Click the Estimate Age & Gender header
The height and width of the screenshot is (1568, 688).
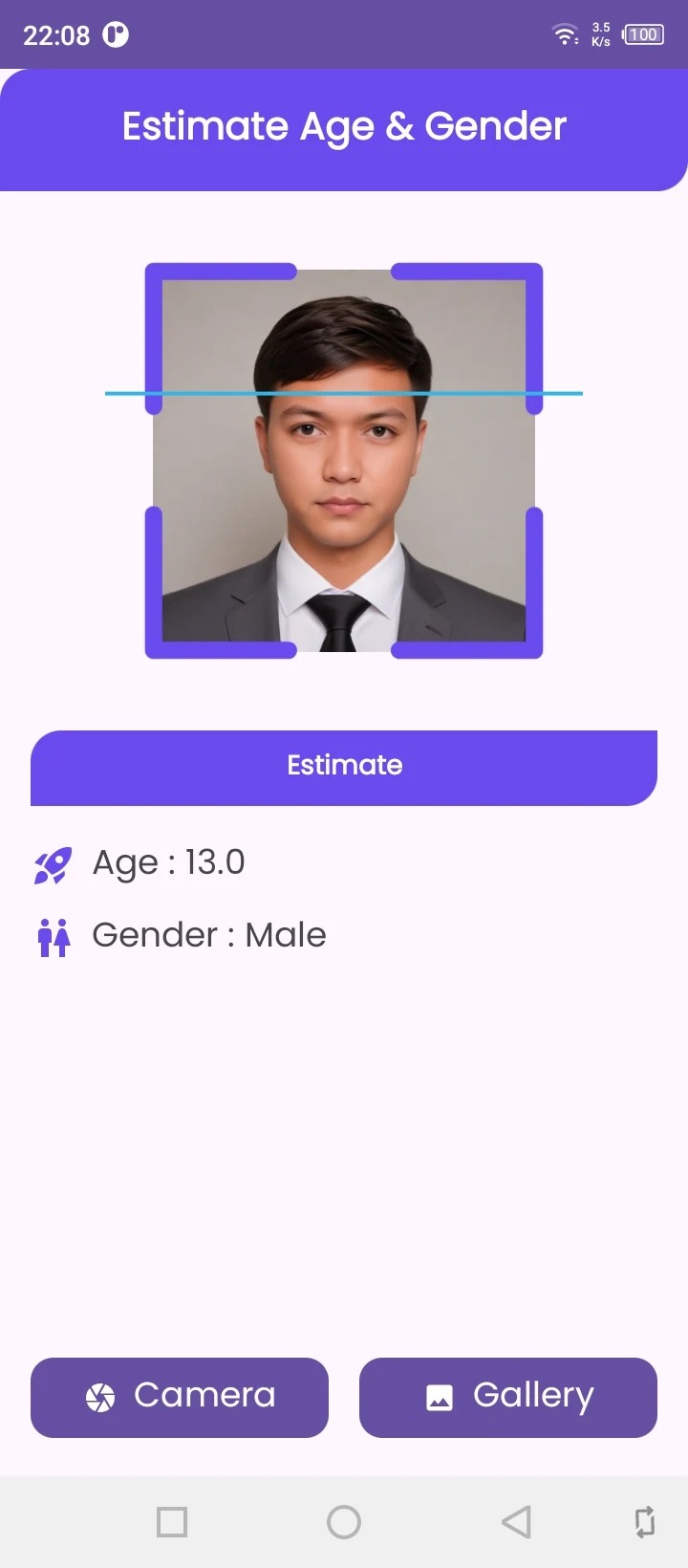[x=344, y=125]
